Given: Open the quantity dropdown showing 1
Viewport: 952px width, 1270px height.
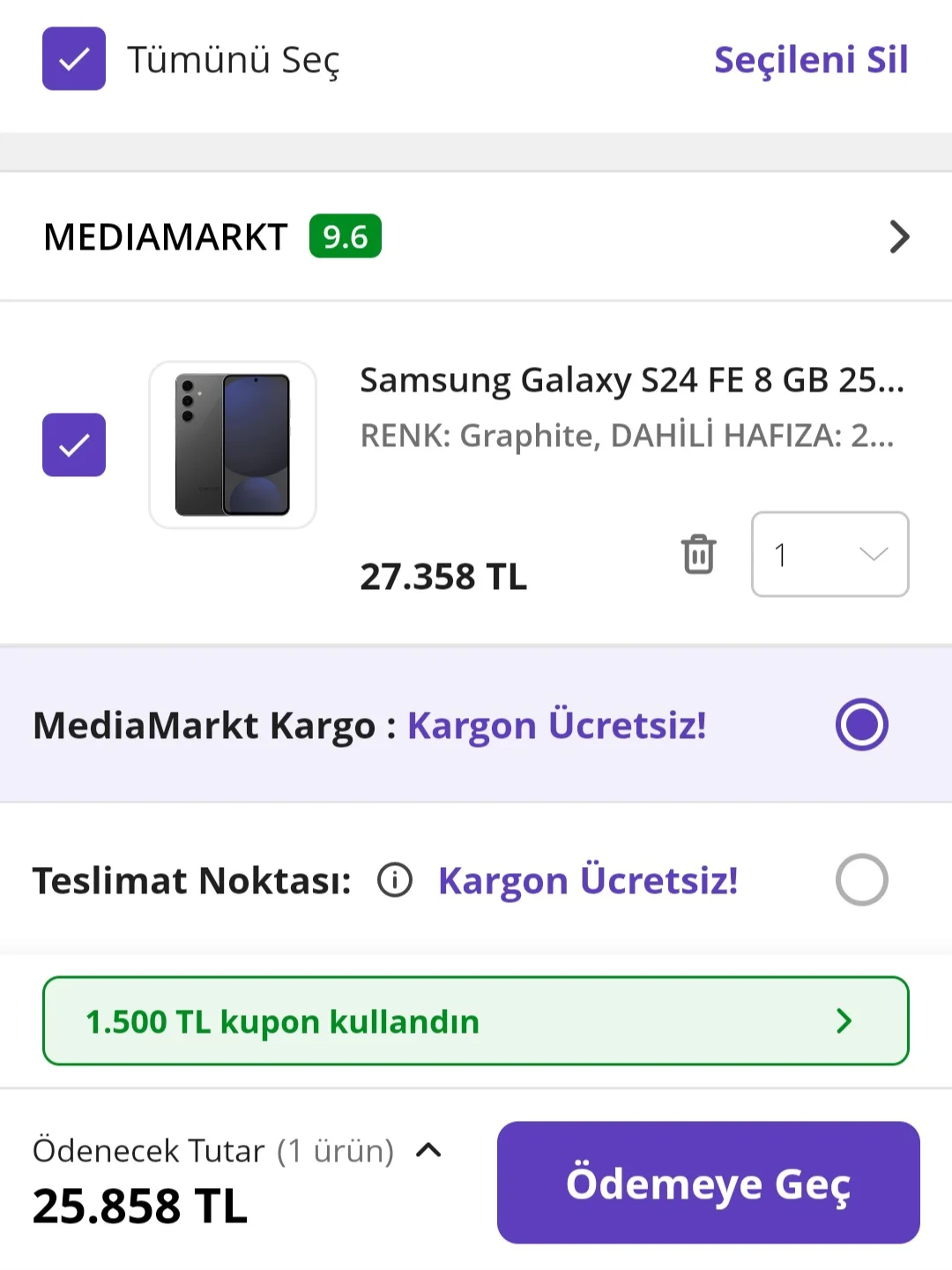Looking at the screenshot, I should 829,555.
